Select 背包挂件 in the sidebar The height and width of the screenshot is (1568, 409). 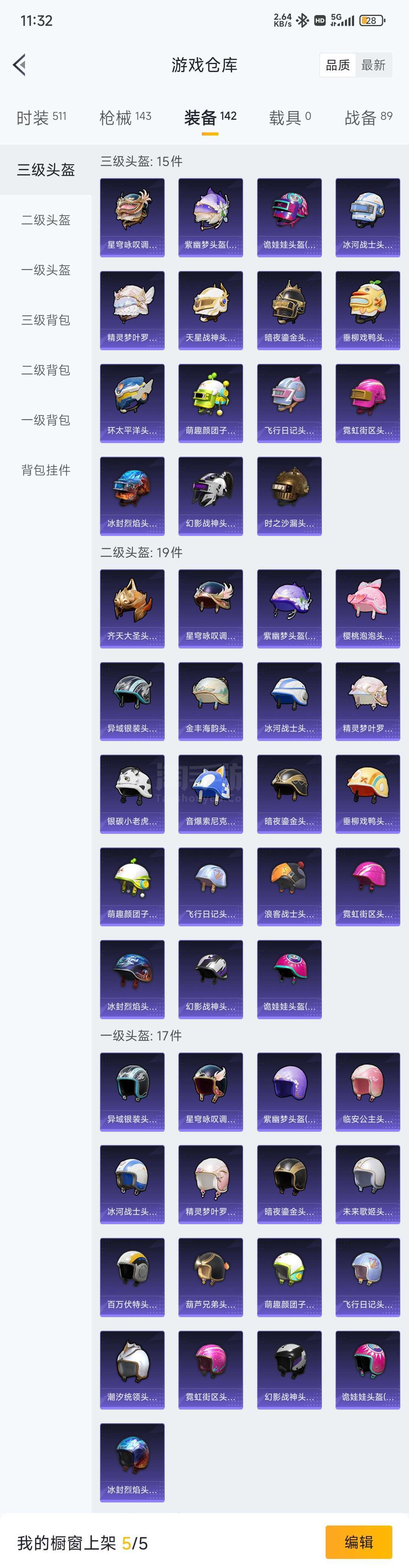point(46,470)
